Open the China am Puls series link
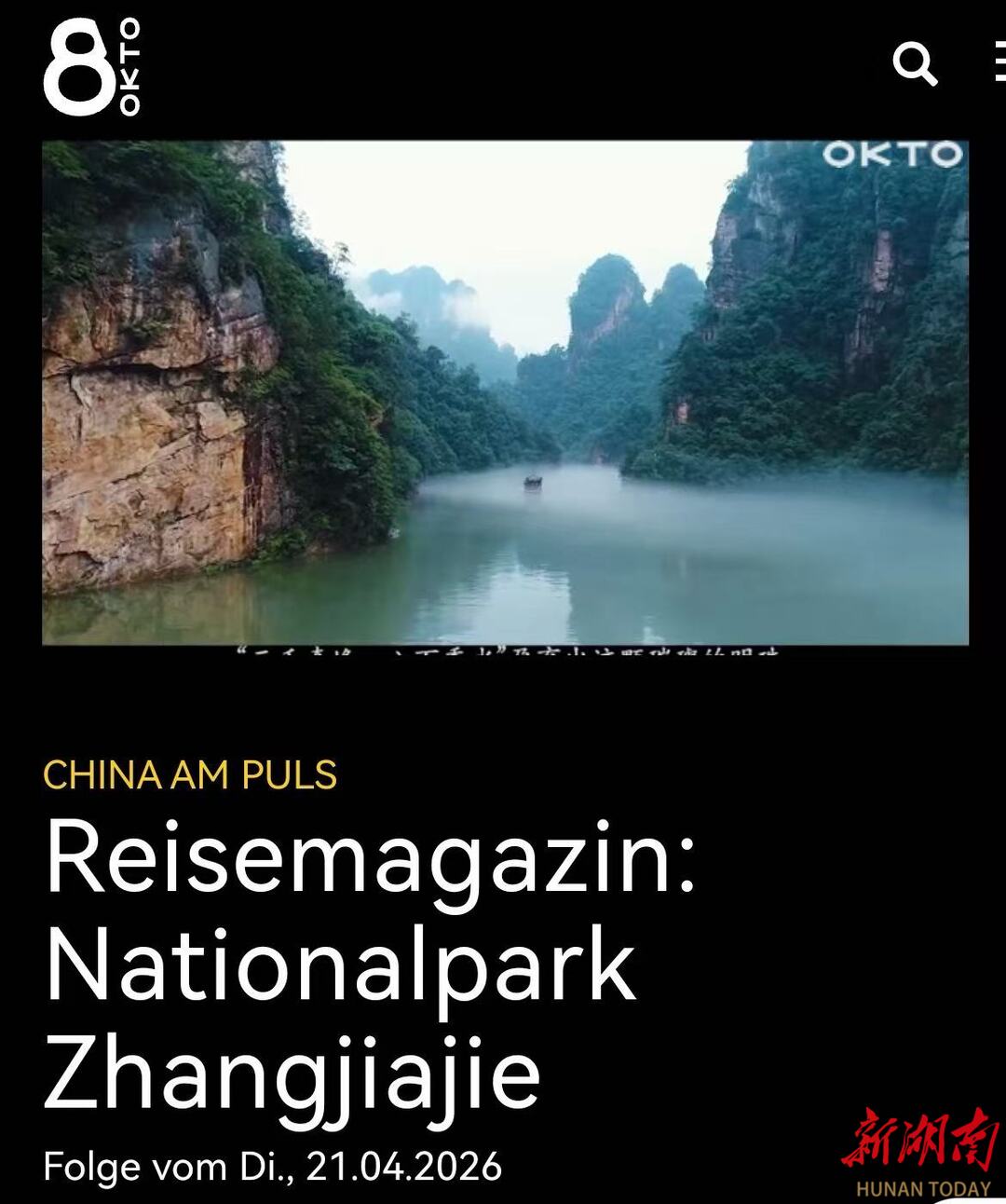Screen dimensions: 1006x1204 point(190,775)
